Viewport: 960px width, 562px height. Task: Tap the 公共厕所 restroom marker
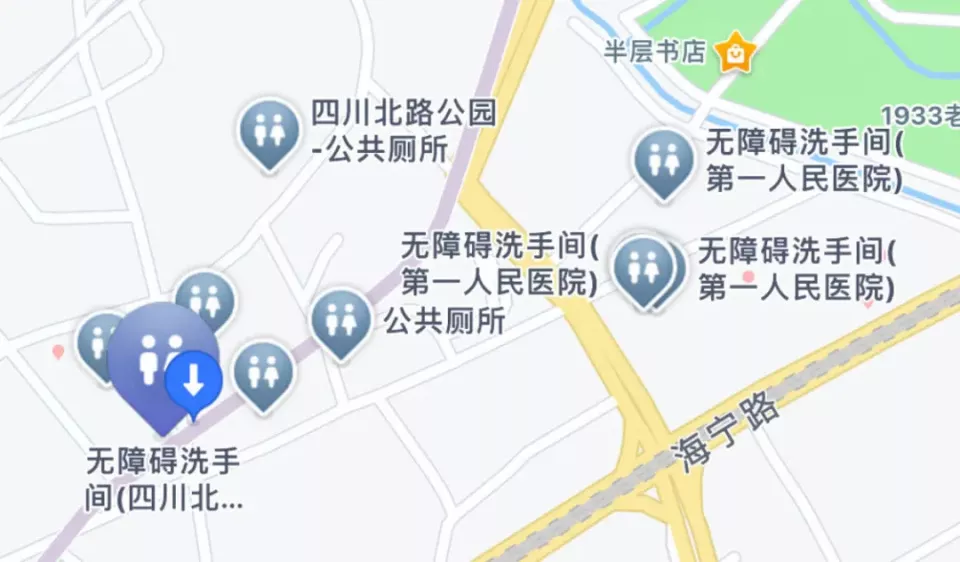click(342, 321)
